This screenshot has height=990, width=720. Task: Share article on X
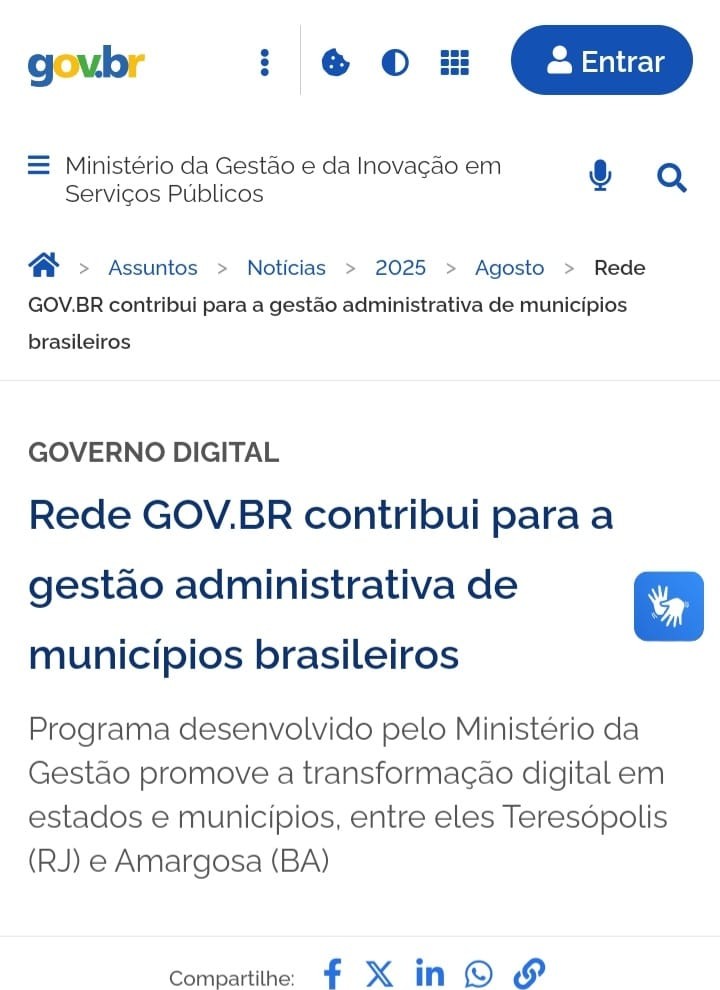click(x=380, y=973)
